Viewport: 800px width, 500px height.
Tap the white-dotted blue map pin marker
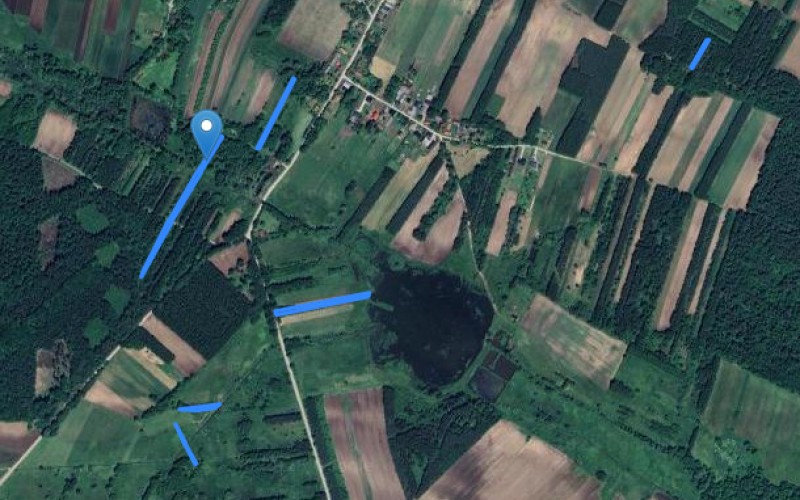click(x=207, y=130)
